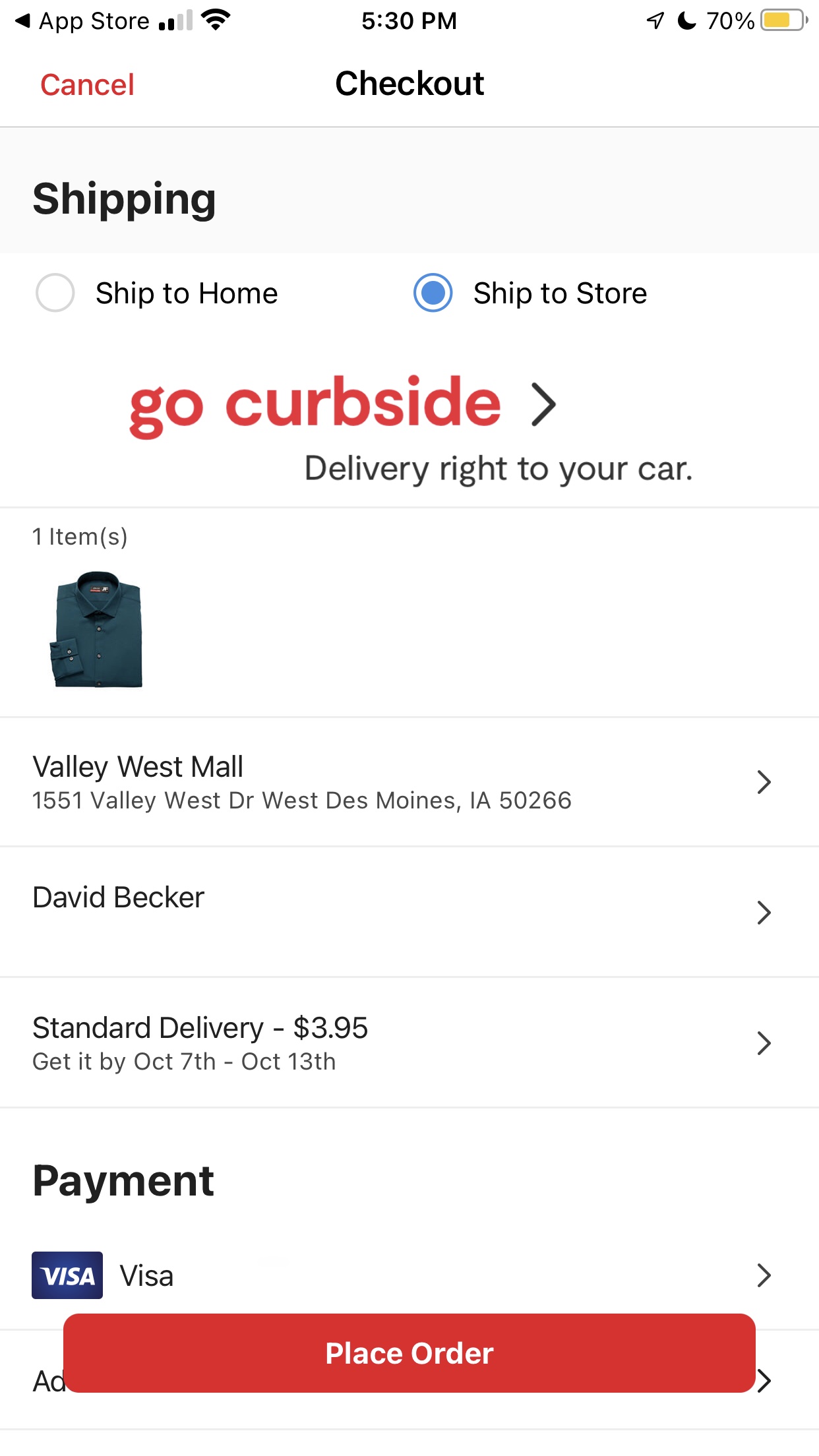
Task: Open the shirt item thumbnail
Action: (98, 629)
